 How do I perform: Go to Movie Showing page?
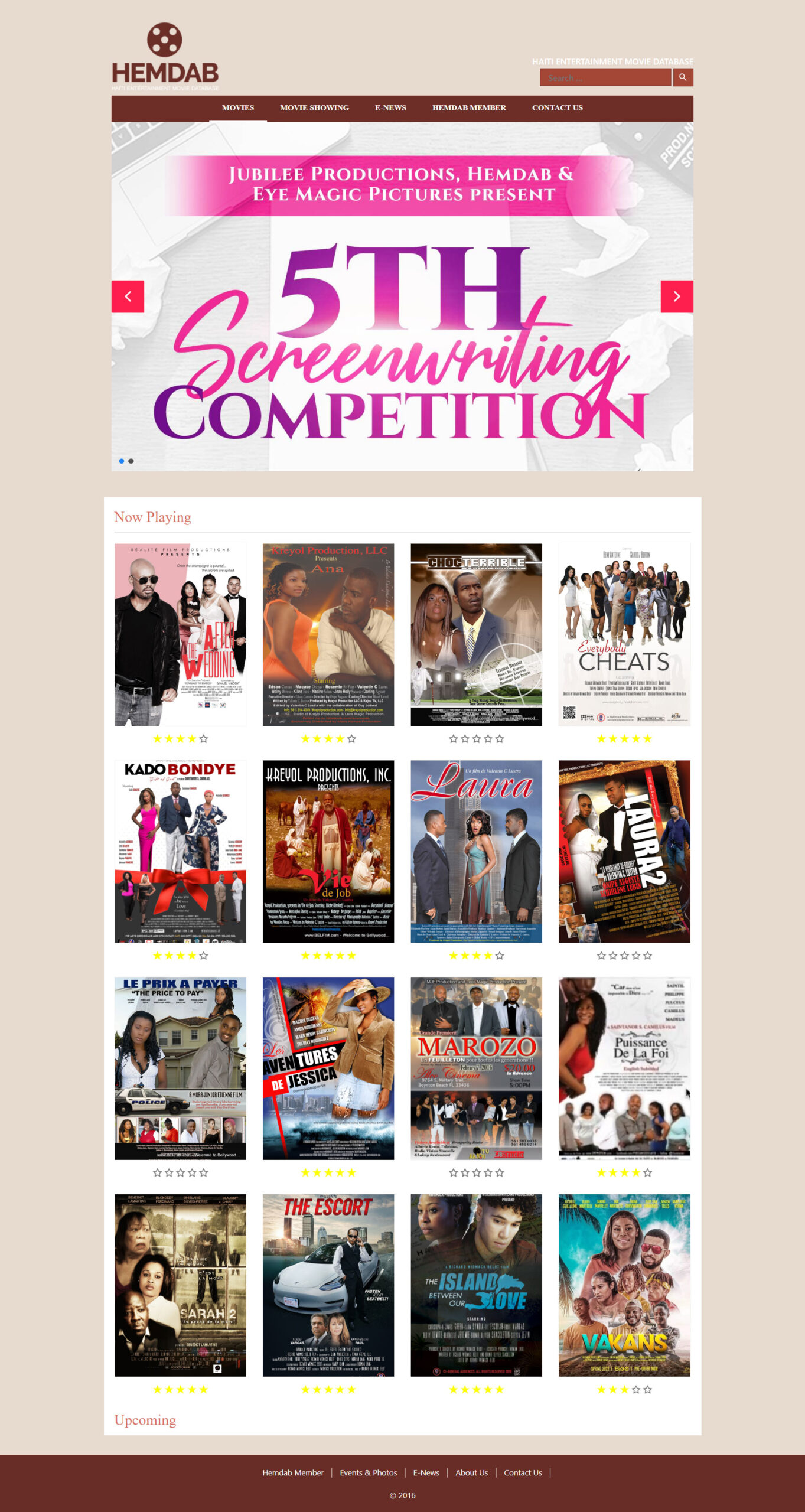[x=314, y=108]
